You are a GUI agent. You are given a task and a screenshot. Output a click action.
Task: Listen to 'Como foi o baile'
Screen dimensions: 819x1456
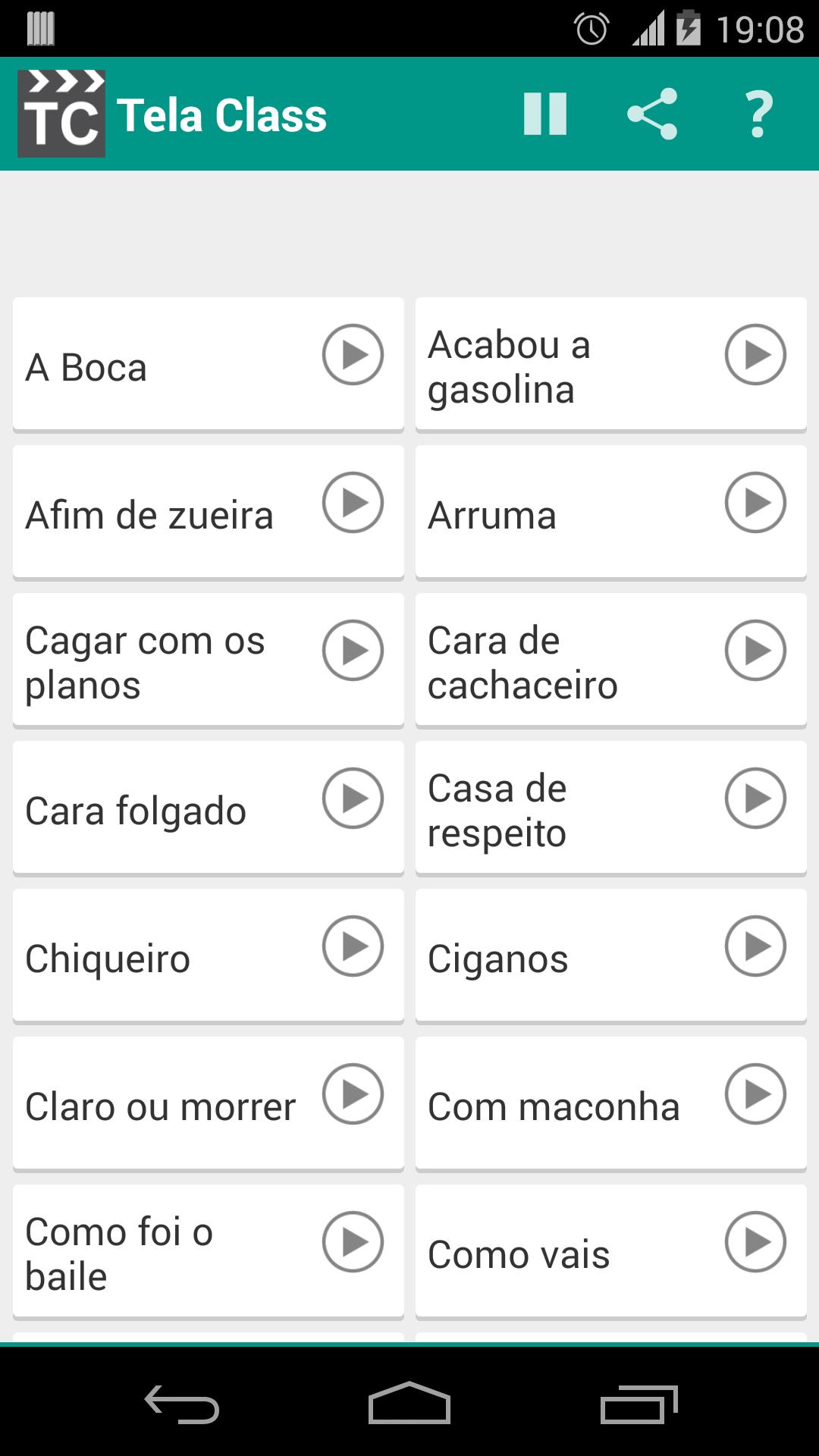(x=353, y=1242)
